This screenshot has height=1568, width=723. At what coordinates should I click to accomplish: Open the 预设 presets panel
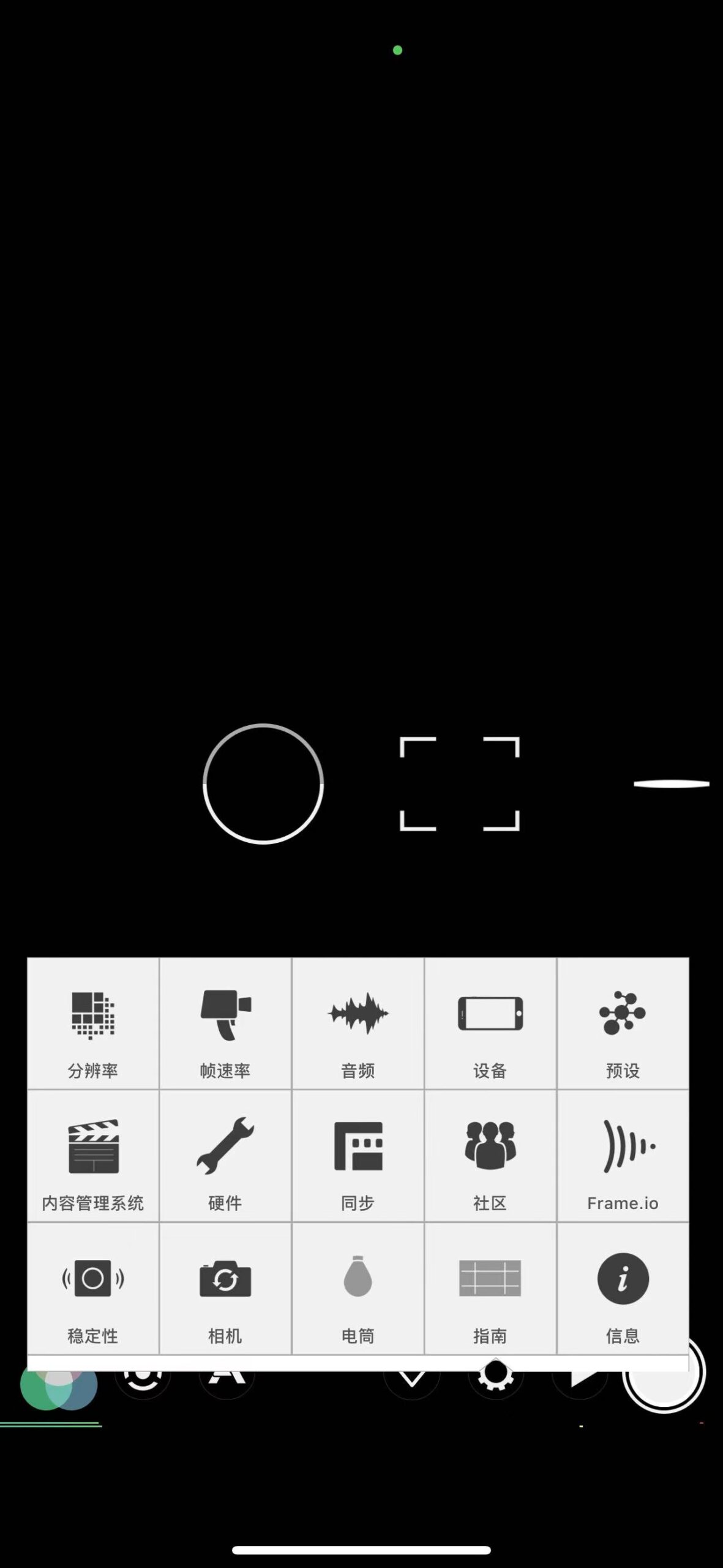click(x=623, y=1029)
